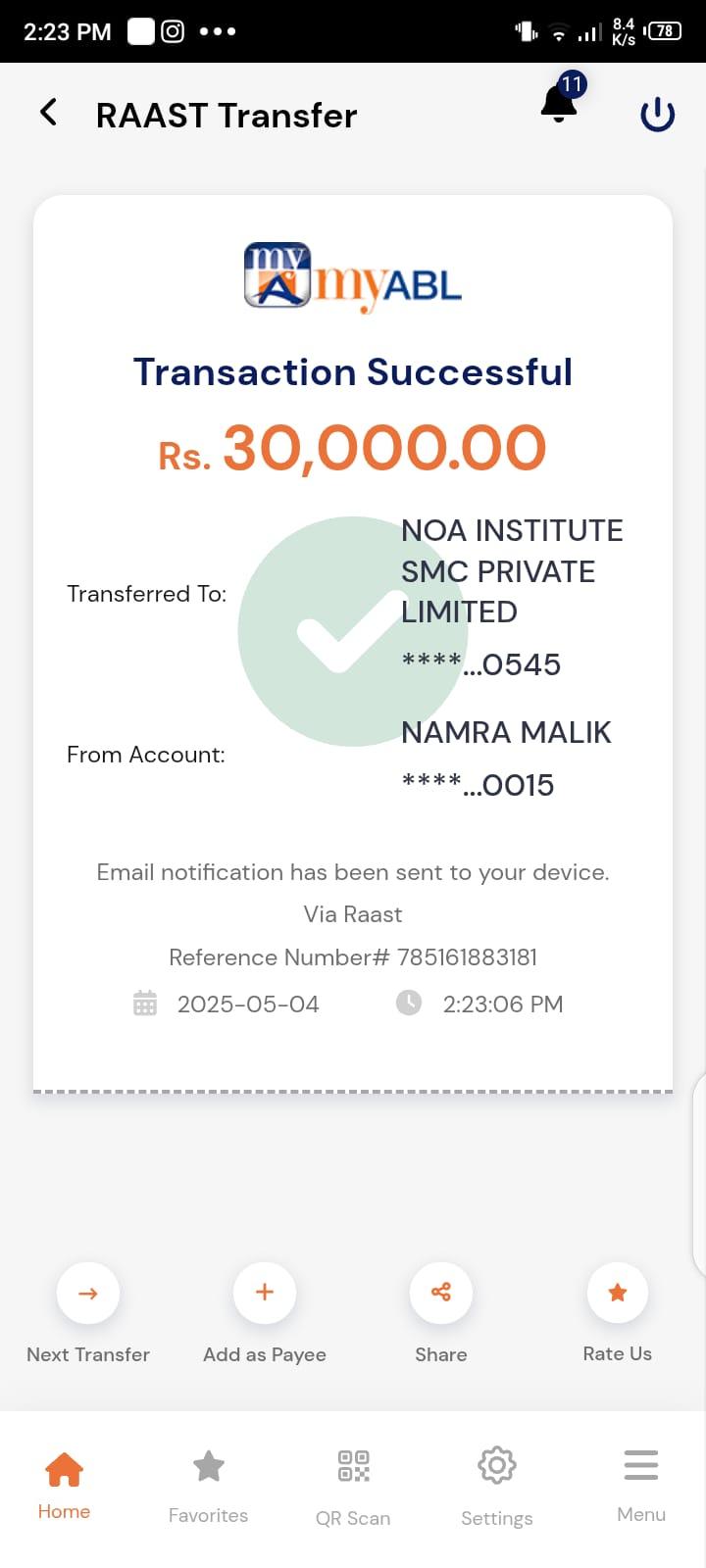Open QR Scan
The height and width of the screenshot is (1568, 706).
pos(353,1484)
